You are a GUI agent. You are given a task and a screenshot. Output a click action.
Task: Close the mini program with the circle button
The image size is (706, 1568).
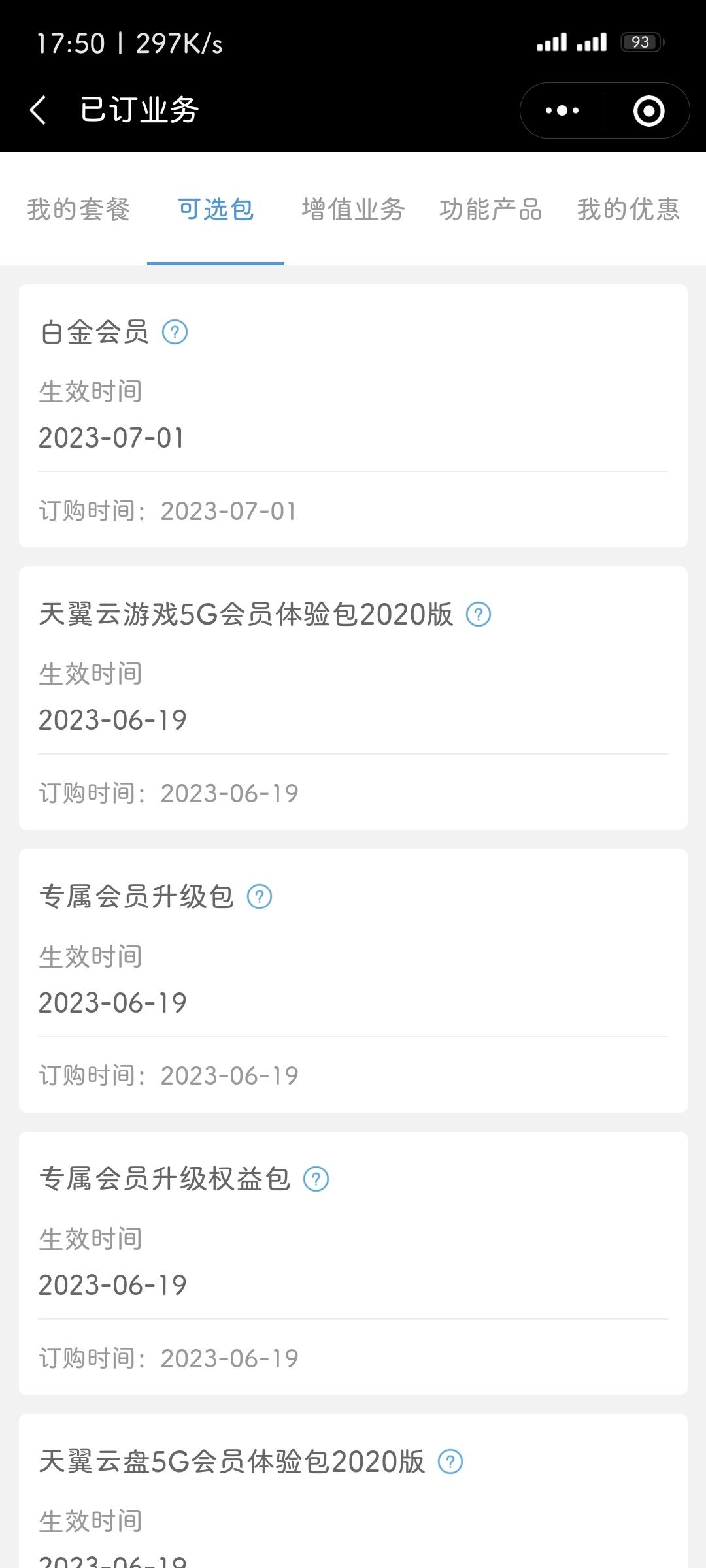pos(648,110)
